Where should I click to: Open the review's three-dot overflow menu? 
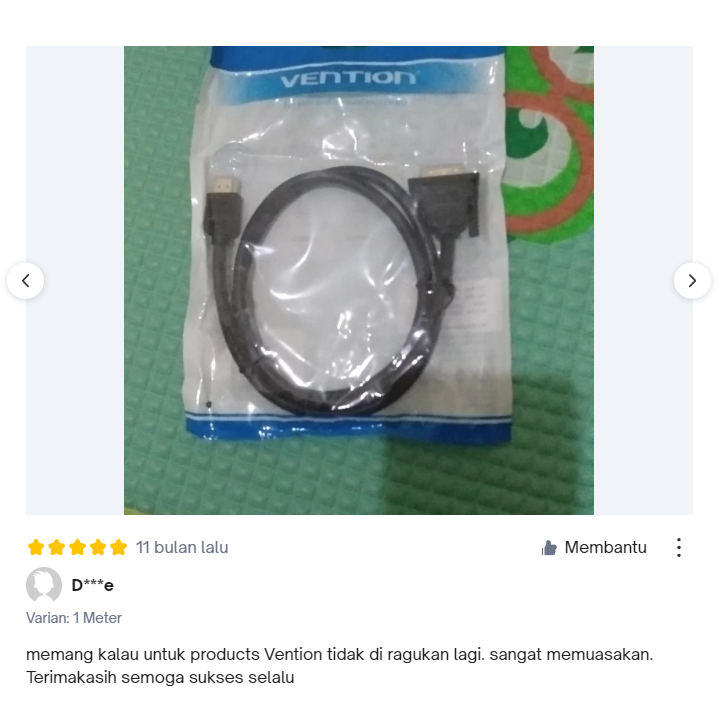coord(679,547)
